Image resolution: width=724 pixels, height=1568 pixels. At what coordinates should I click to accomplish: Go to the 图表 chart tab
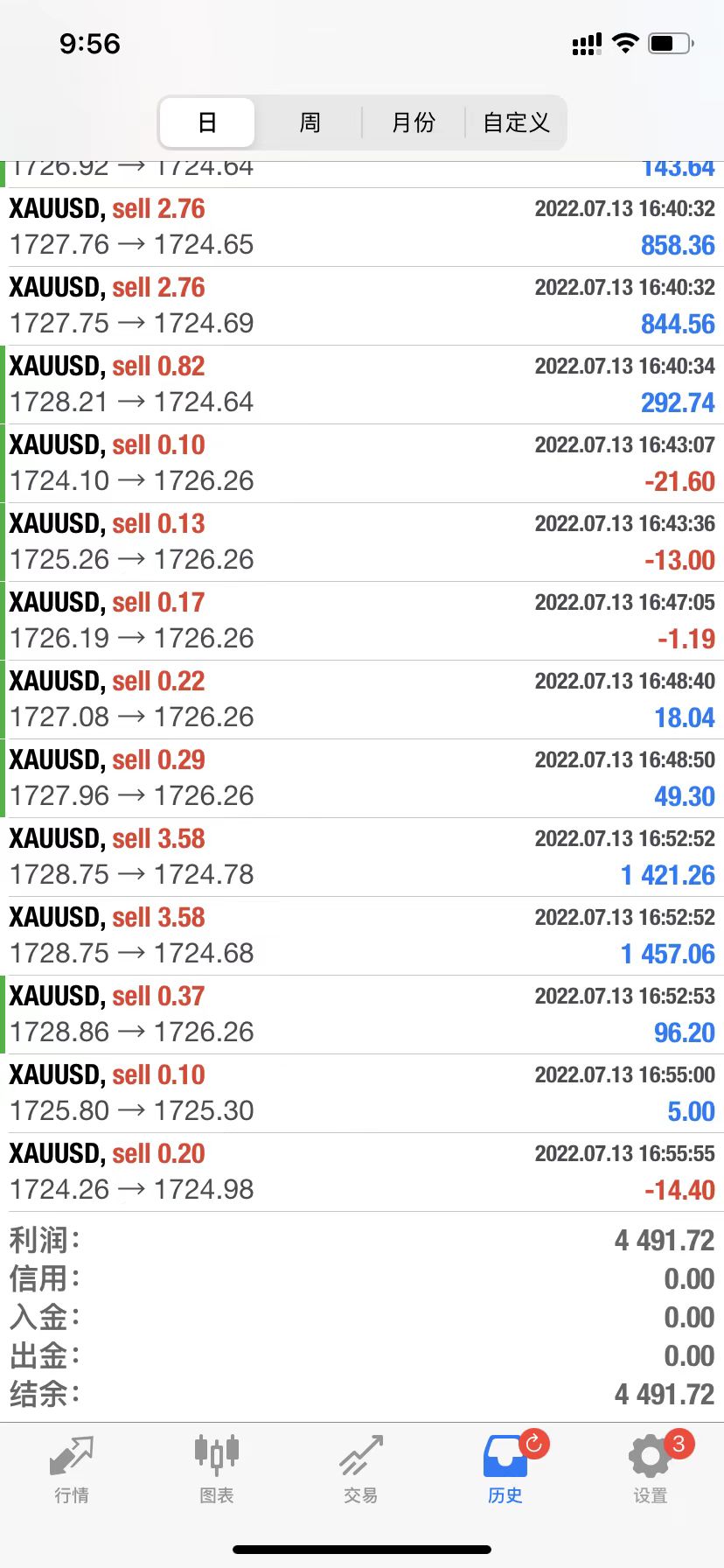click(216, 1469)
